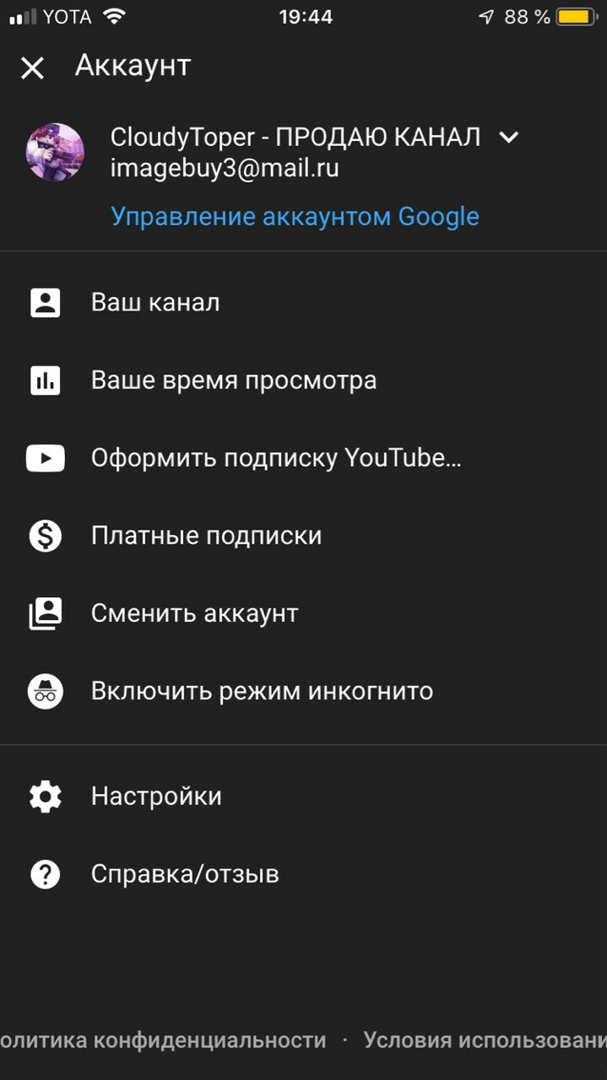Open Ваш канал
This screenshot has height=1080, width=607.
tap(155, 303)
